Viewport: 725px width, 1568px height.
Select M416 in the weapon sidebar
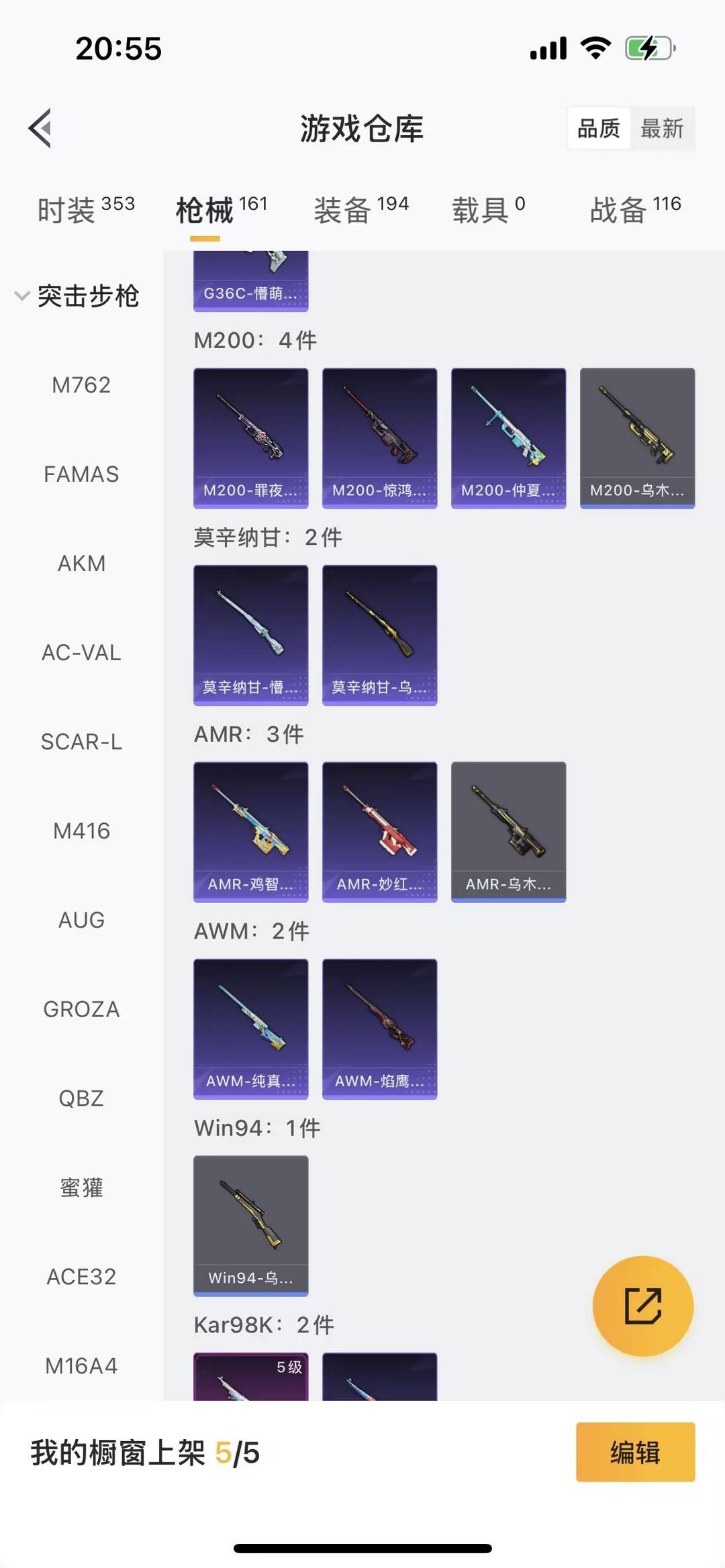pos(82,831)
